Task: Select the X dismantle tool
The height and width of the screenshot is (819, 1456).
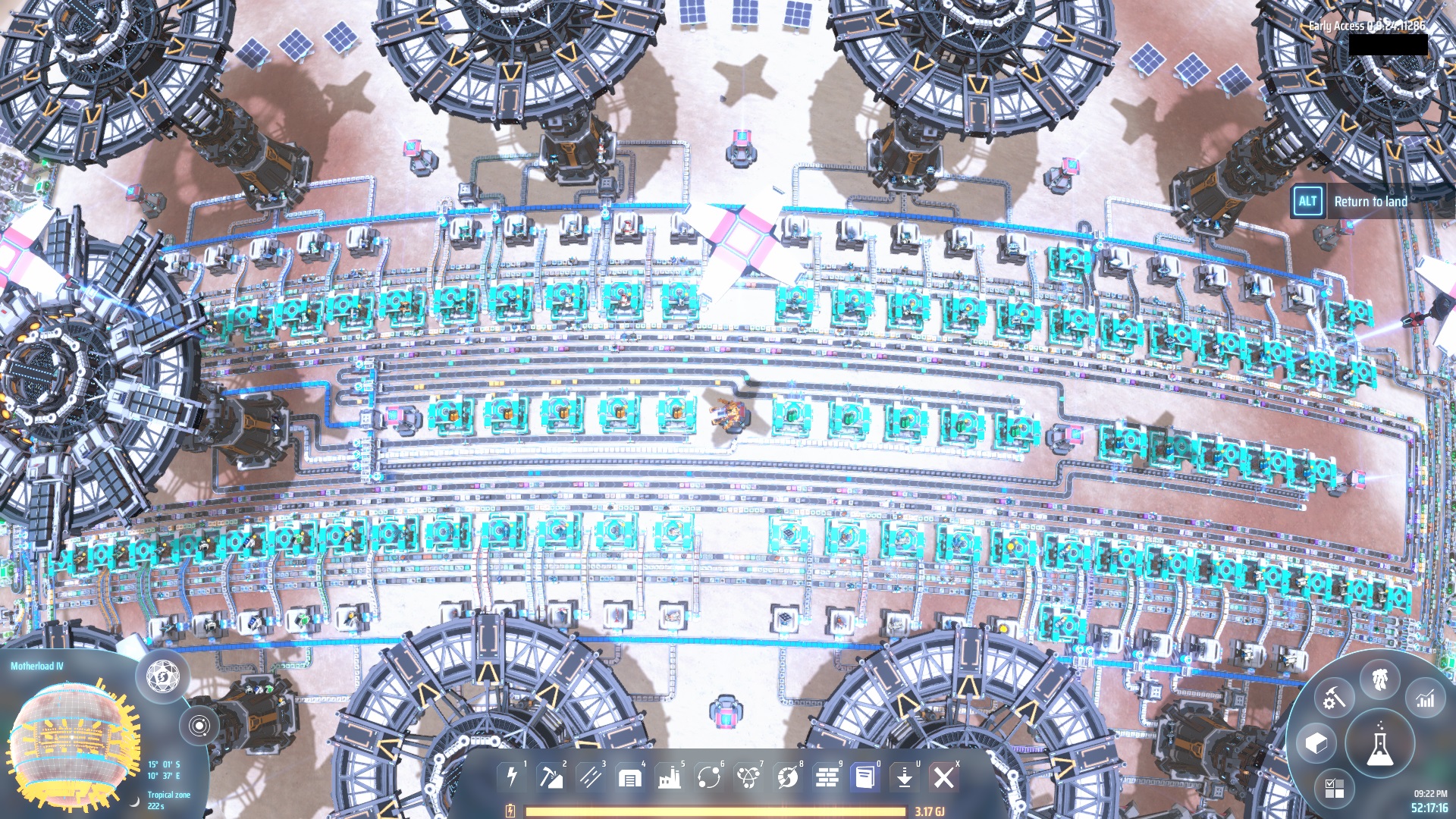Action: [x=944, y=777]
